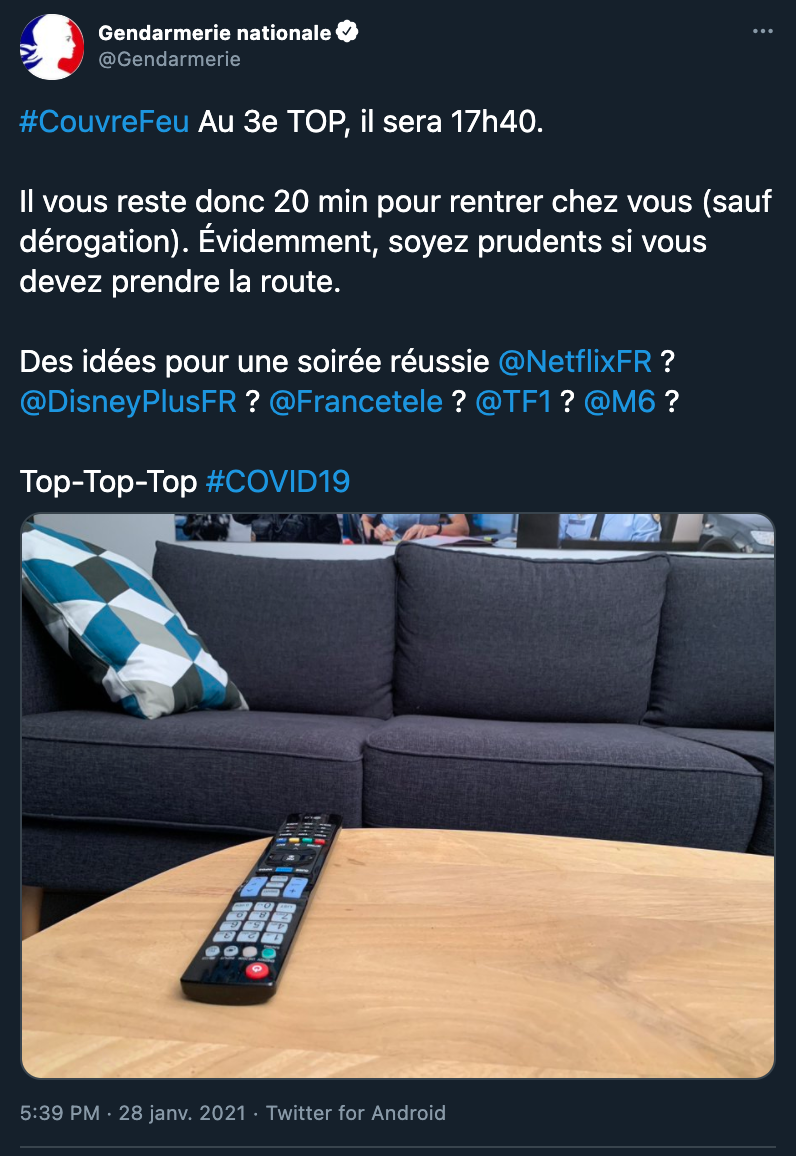This screenshot has height=1156, width=796.
Task: Tap the #COVID19 hashtag
Action: pos(278,481)
